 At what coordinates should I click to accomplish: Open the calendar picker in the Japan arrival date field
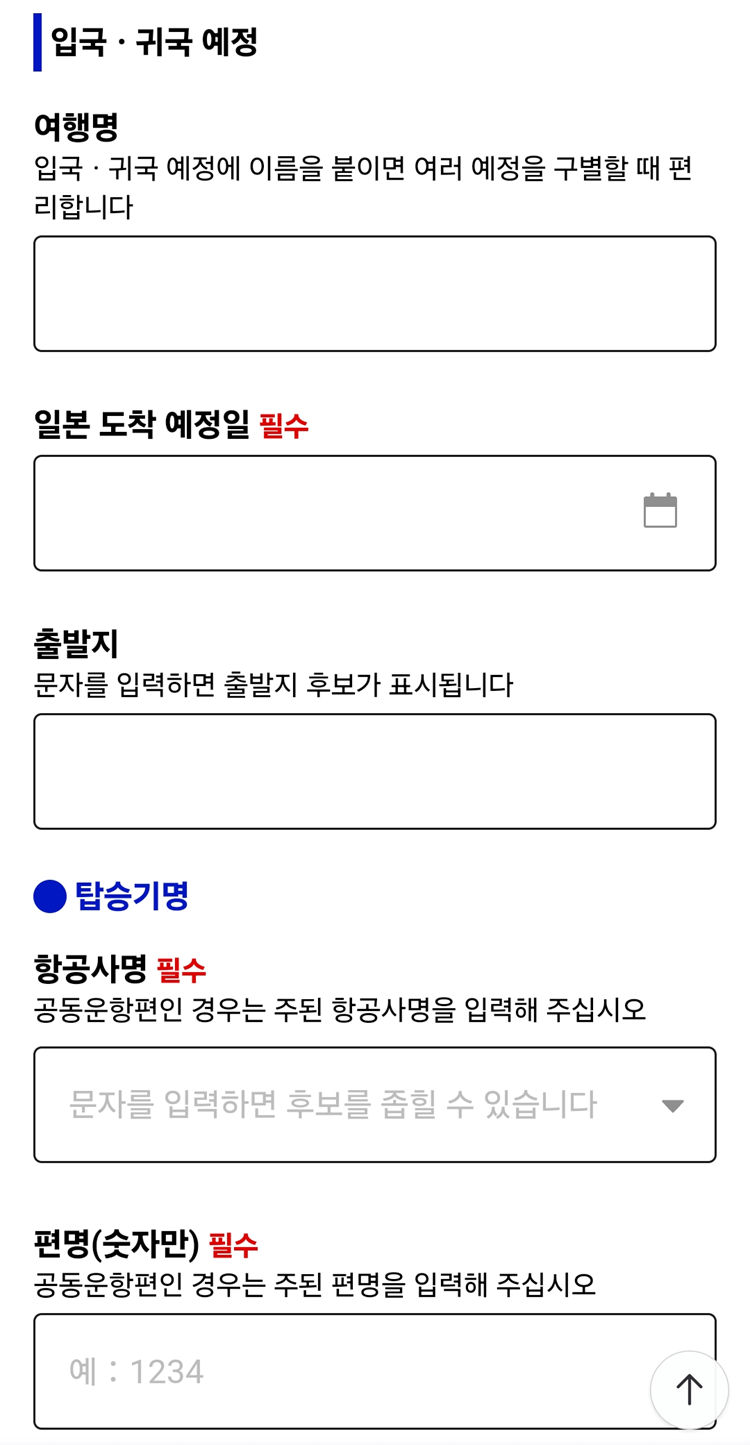(659, 511)
